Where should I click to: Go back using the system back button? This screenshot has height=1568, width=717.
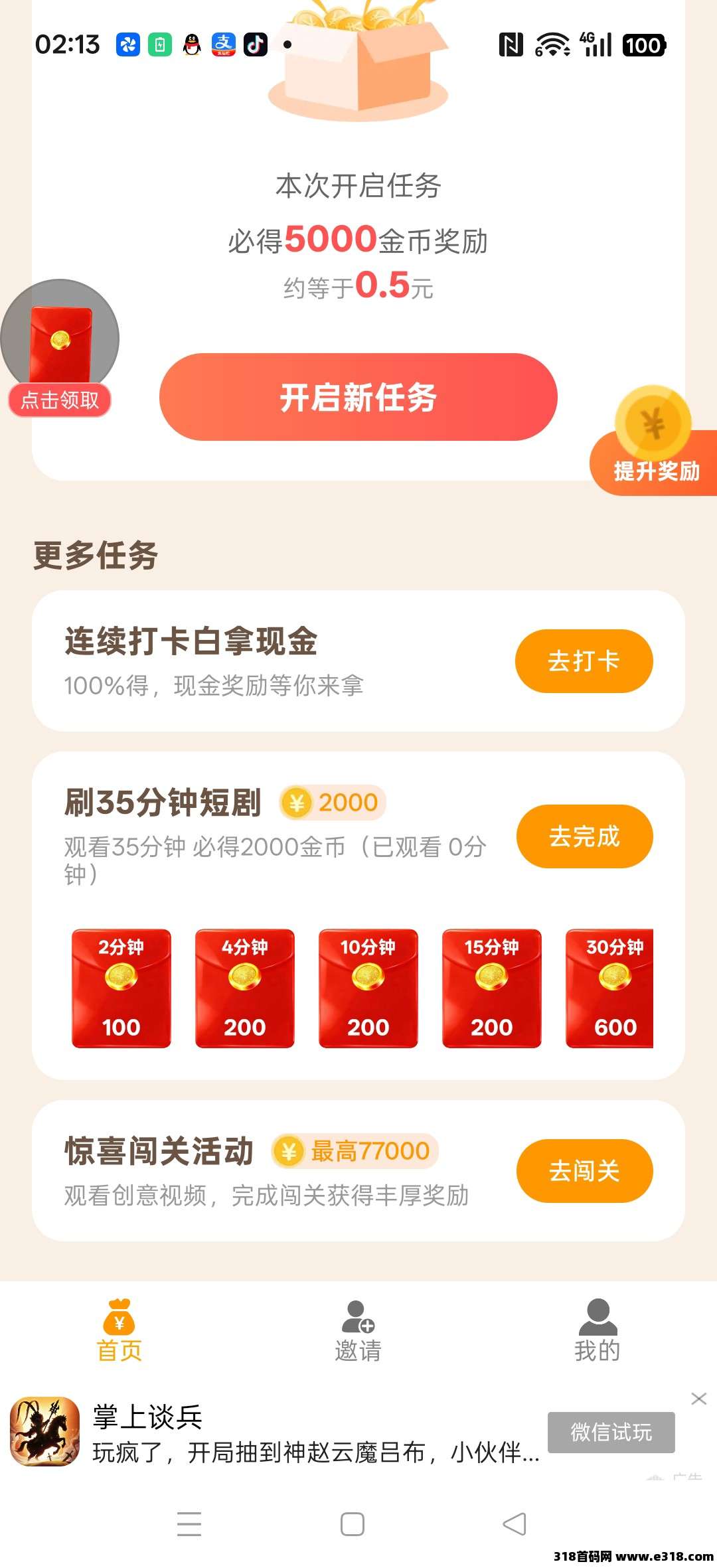click(515, 1524)
